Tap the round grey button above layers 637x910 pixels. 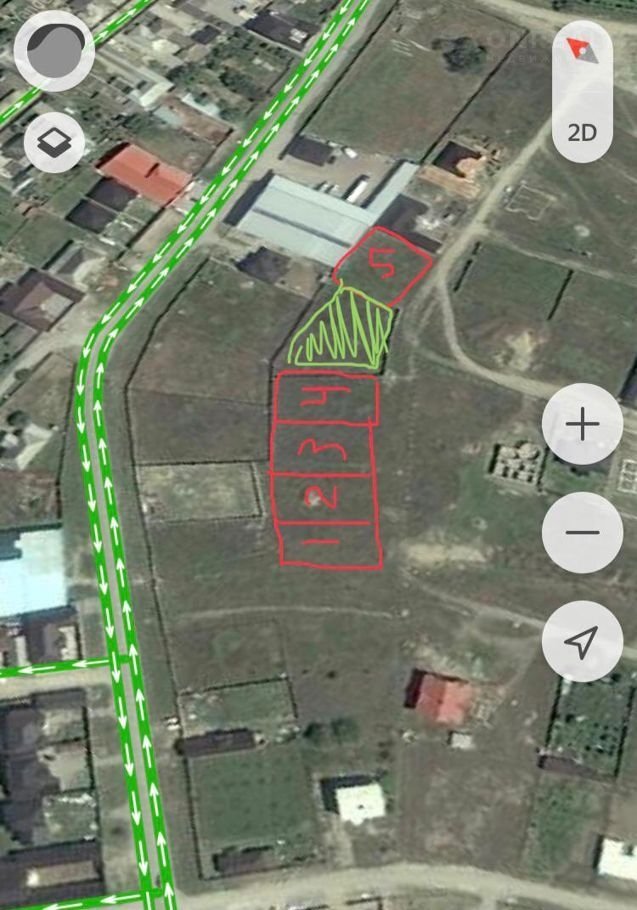click(x=54, y=51)
